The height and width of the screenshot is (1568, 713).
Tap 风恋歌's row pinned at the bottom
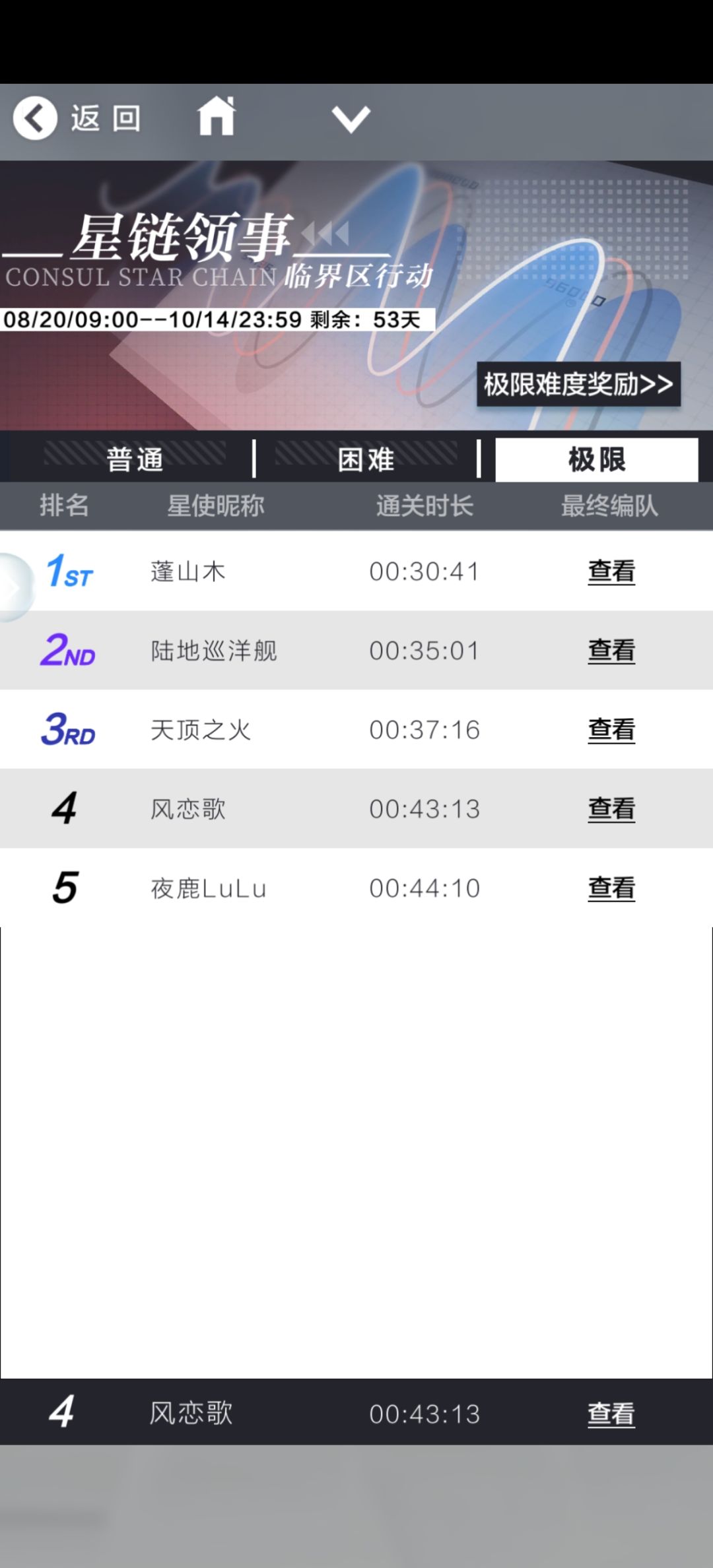pyautogui.click(x=356, y=1414)
